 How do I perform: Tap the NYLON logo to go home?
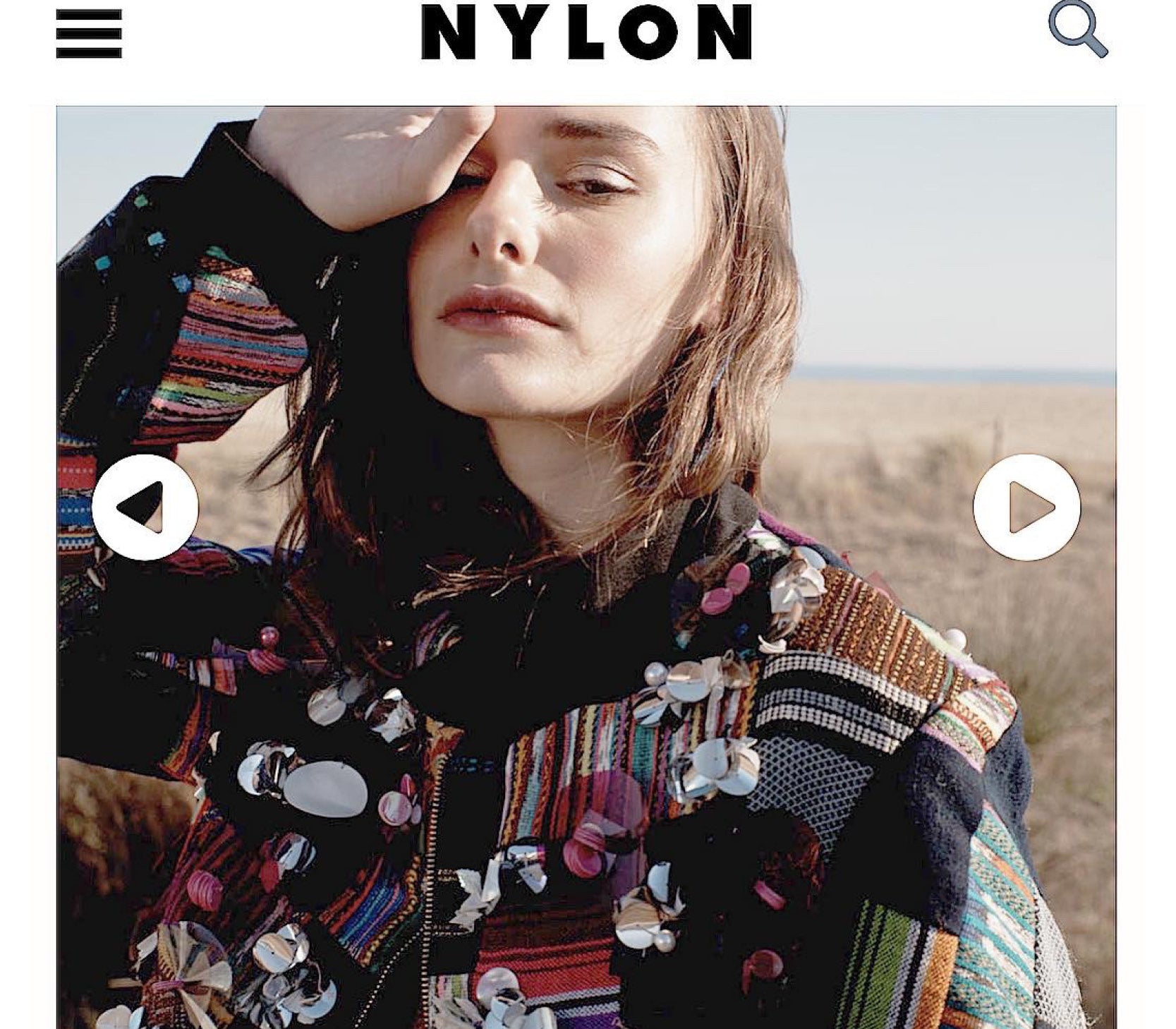[x=586, y=32]
